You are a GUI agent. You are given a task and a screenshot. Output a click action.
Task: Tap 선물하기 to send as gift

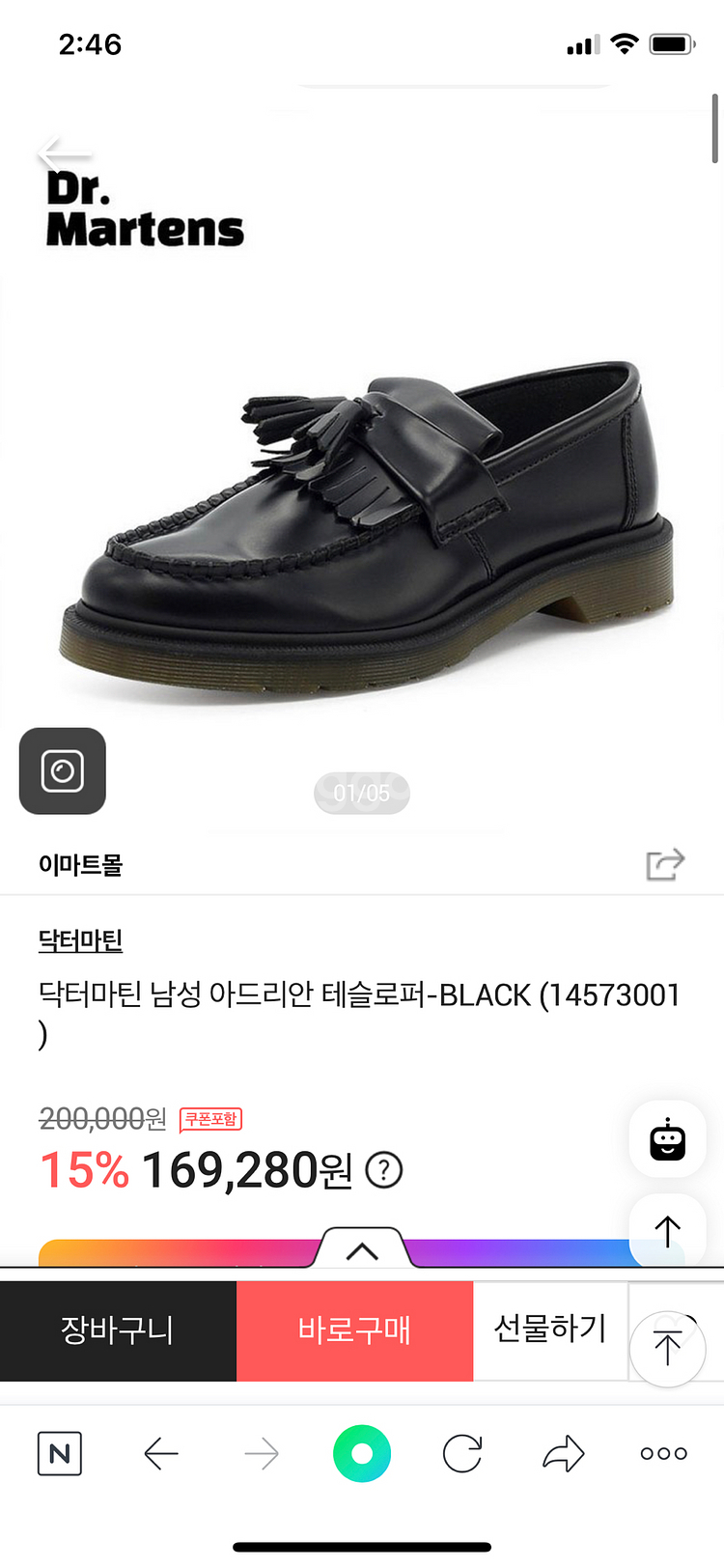pos(550,1330)
